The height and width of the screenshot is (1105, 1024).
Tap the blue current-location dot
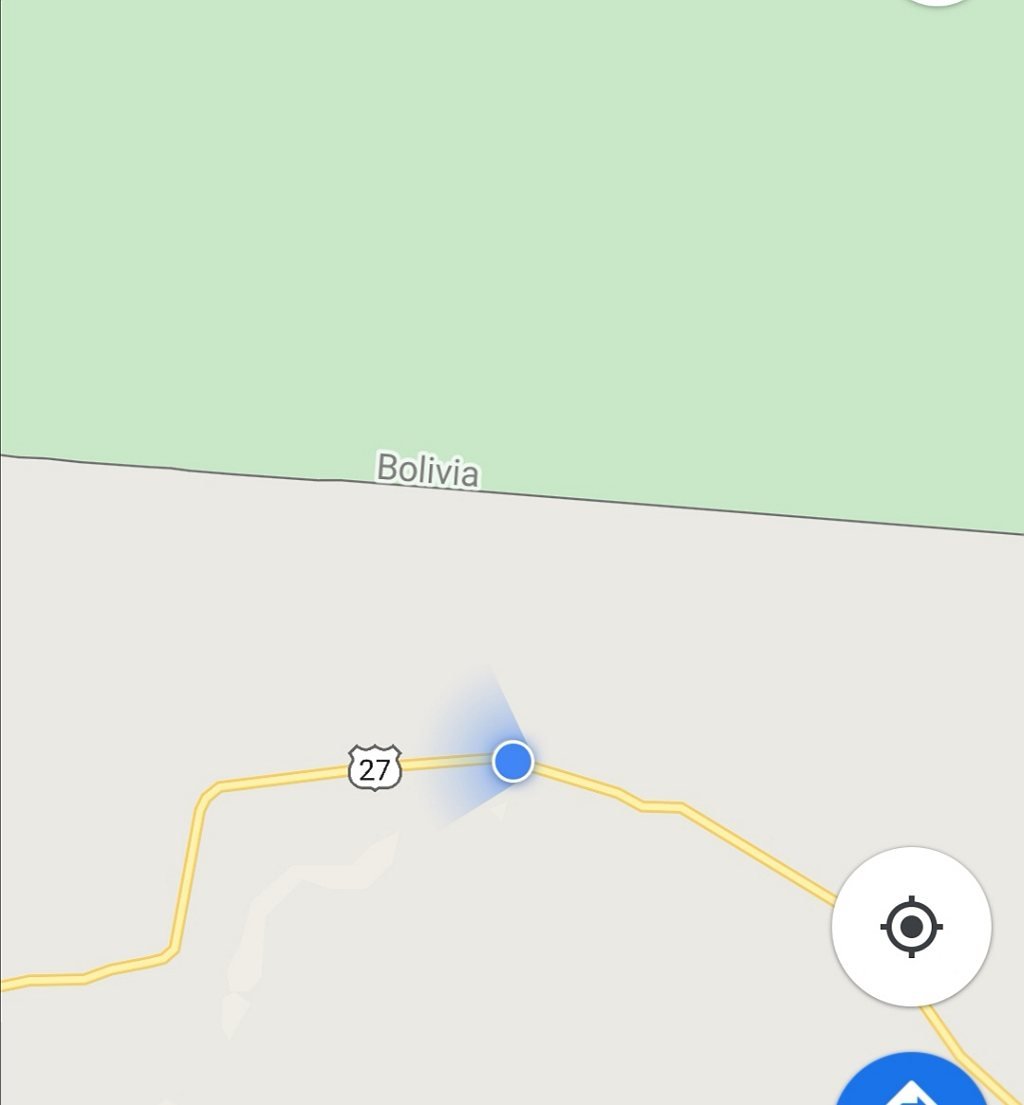tap(513, 761)
